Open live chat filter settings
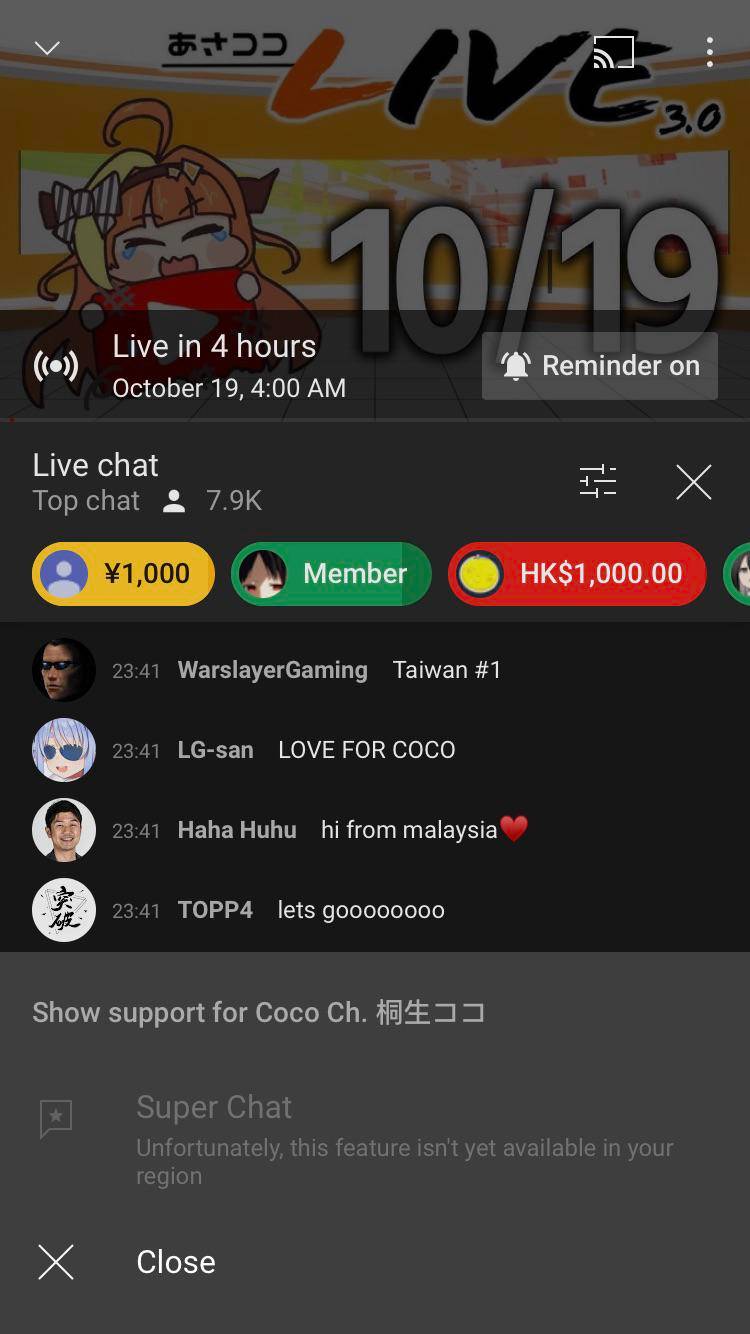The height and width of the screenshot is (1334, 750). pos(598,482)
